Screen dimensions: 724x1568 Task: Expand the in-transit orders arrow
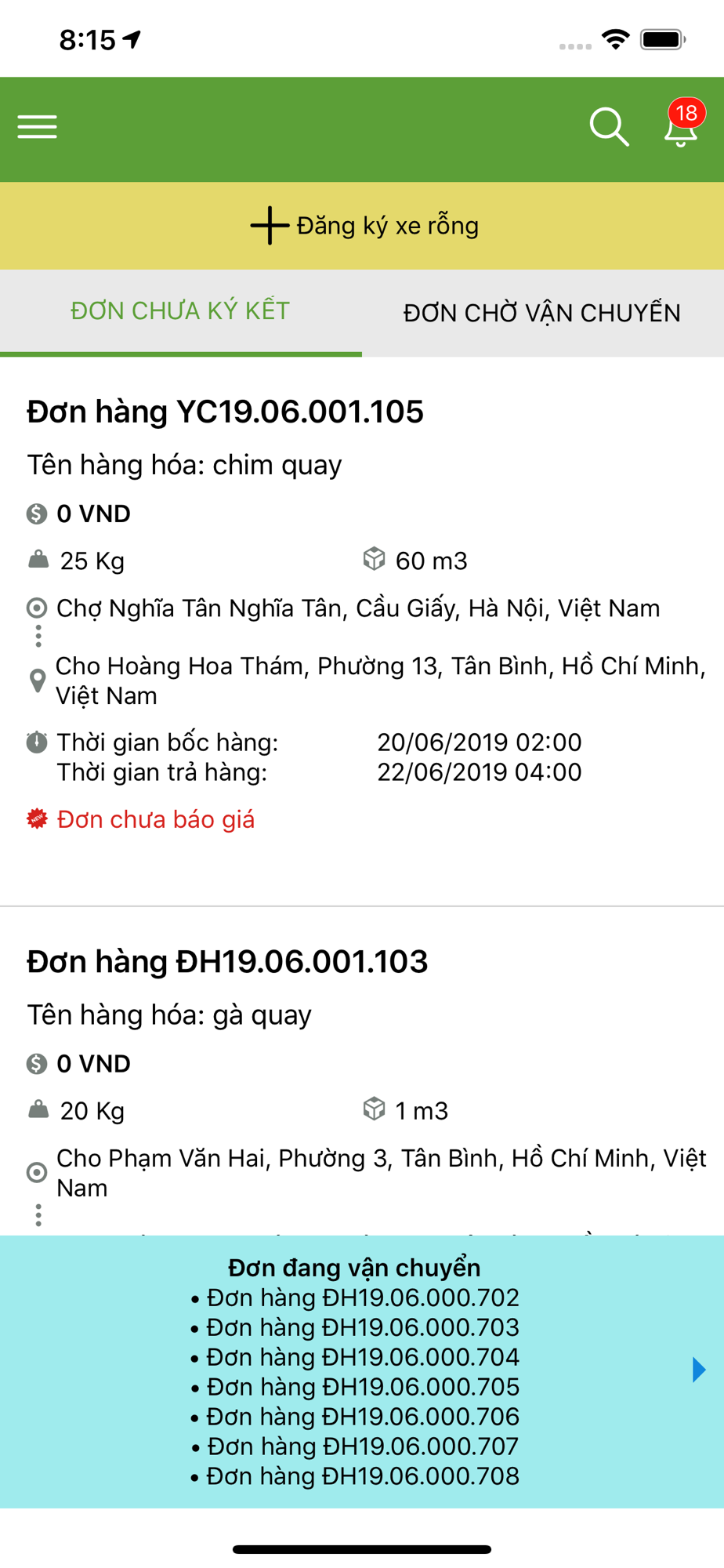(x=699, y=1370)
